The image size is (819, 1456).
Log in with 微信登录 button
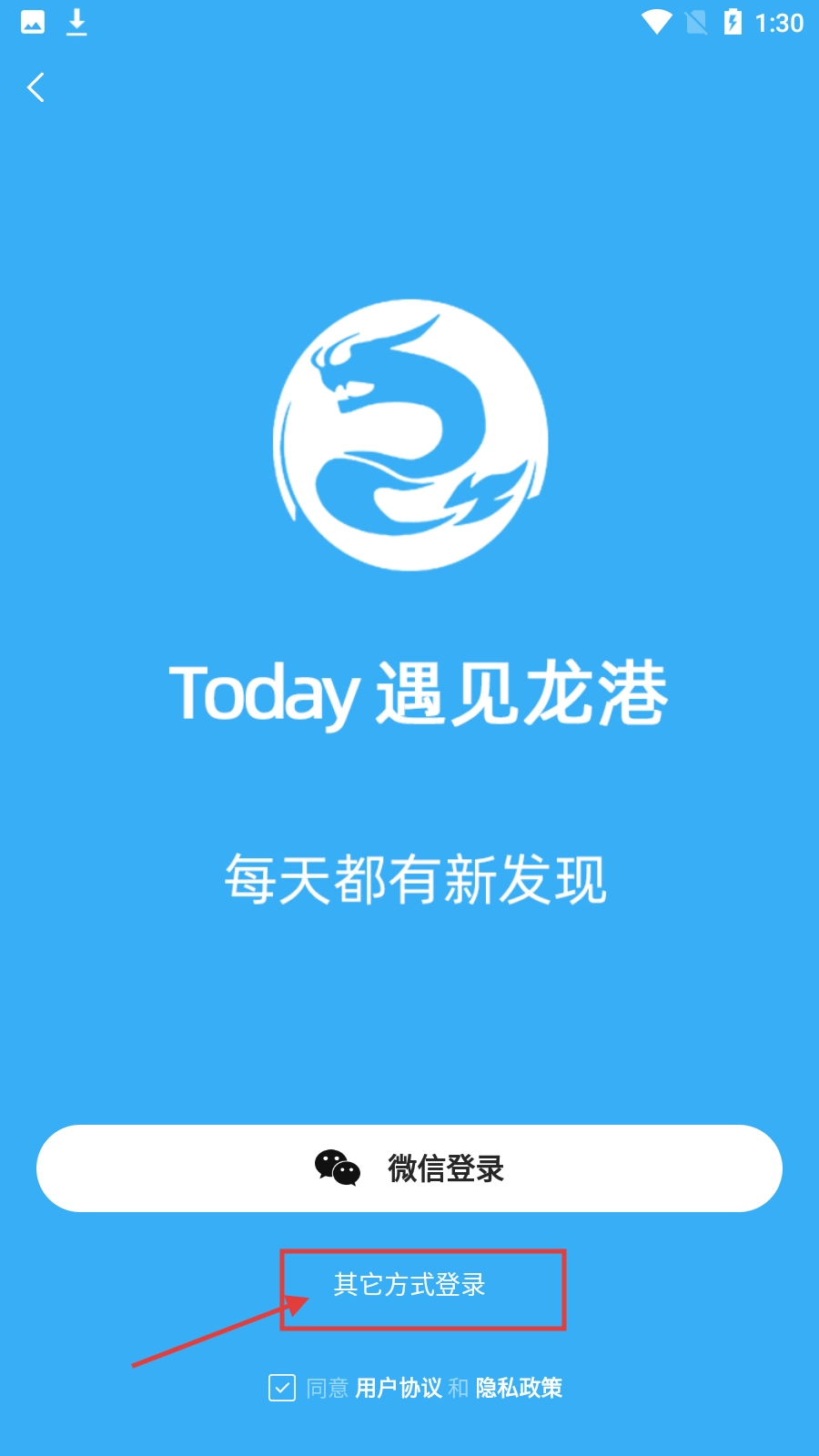[x=409, y=1168]
